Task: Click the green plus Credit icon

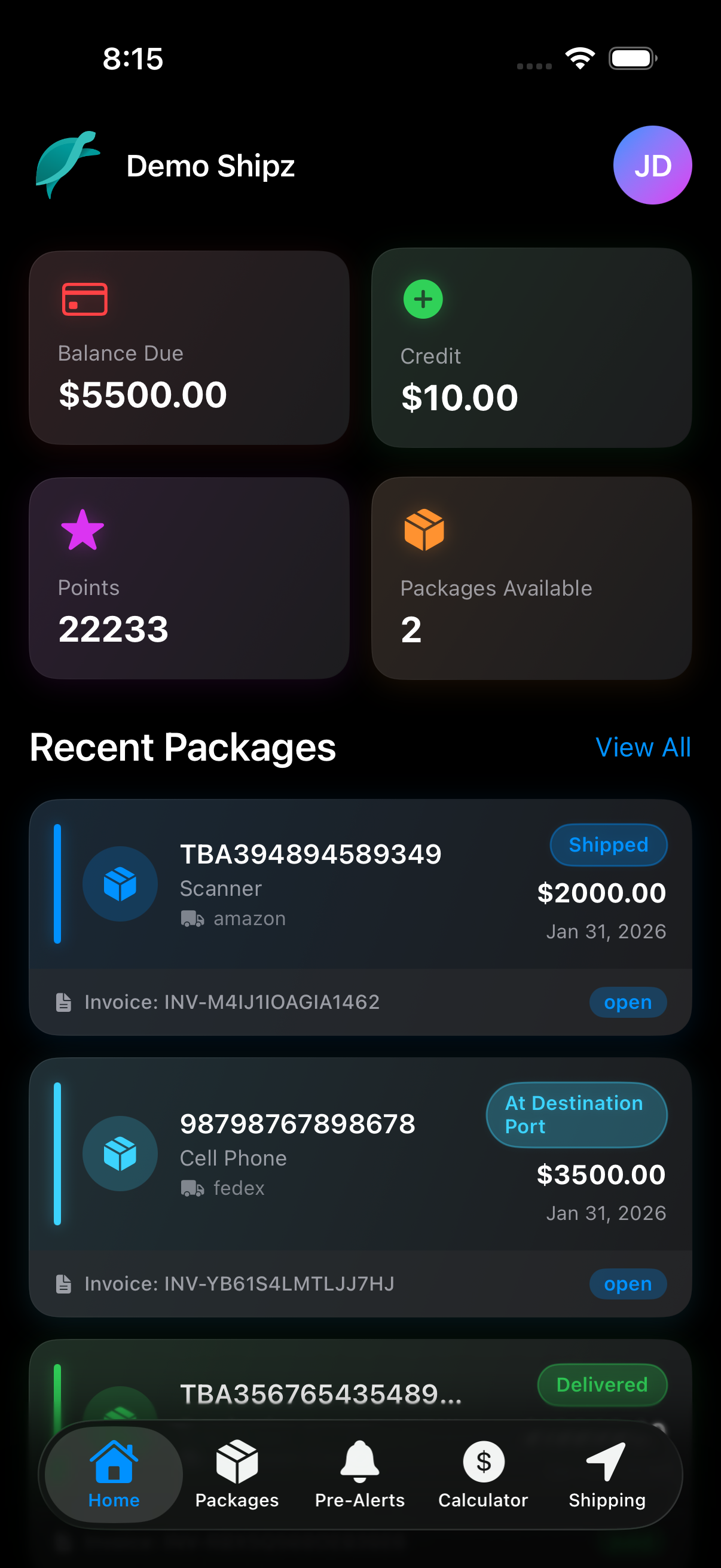Action: coord(423,300)
